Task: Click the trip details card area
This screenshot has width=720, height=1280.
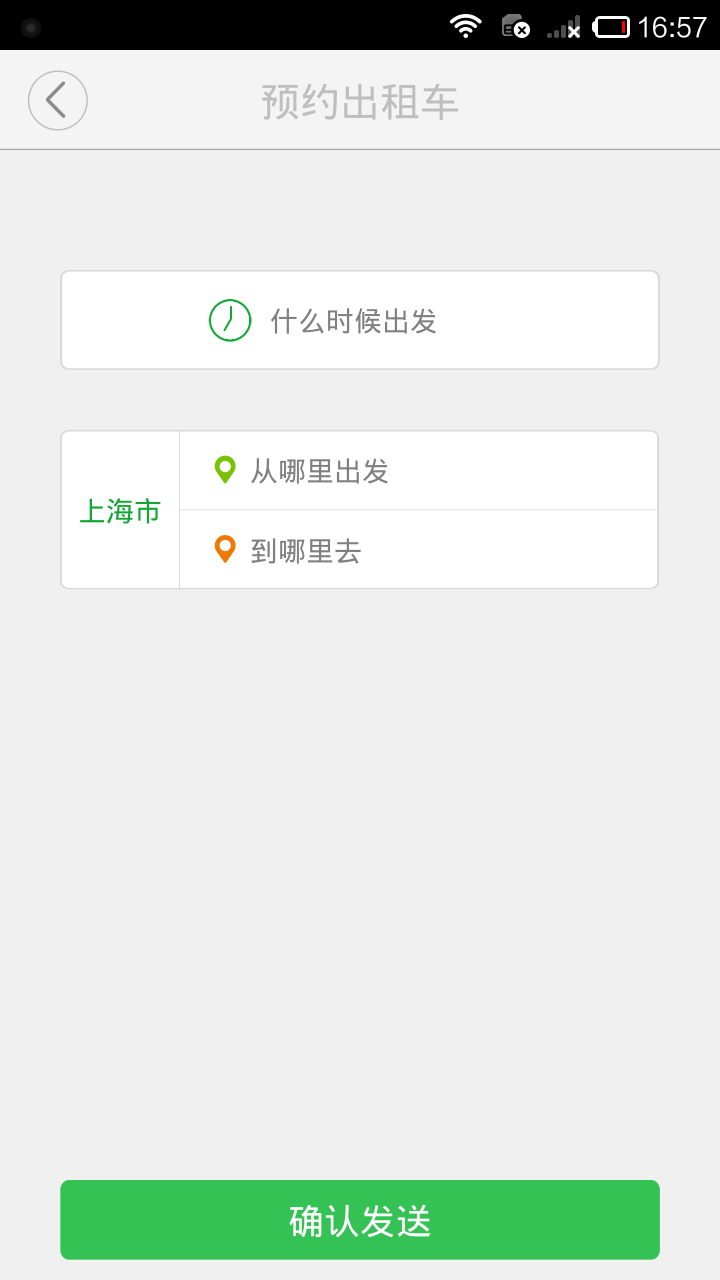Action: coord(360,509)
